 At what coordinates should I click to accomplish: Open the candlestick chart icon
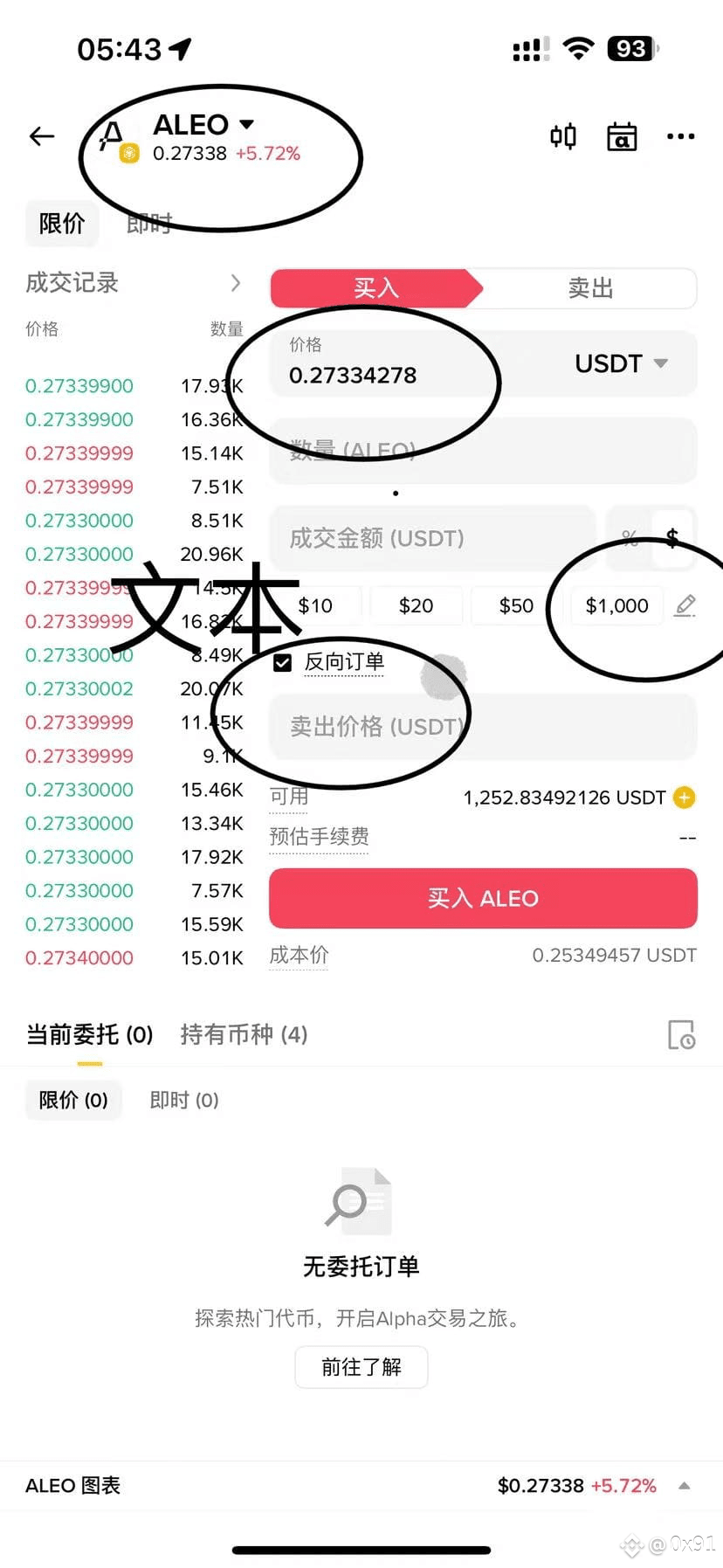point(563,136)
